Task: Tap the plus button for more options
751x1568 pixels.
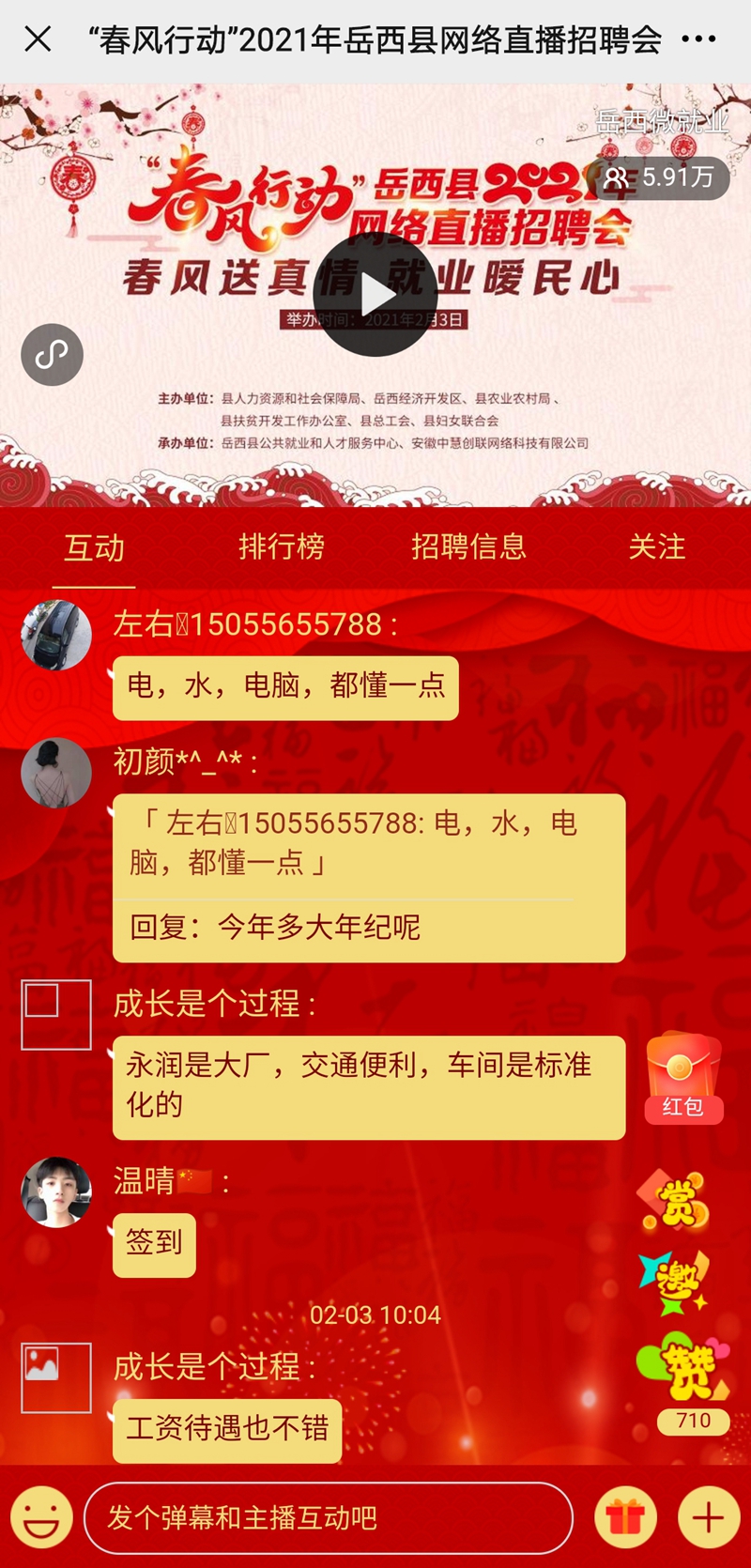Action: [x=709, y=1517]
